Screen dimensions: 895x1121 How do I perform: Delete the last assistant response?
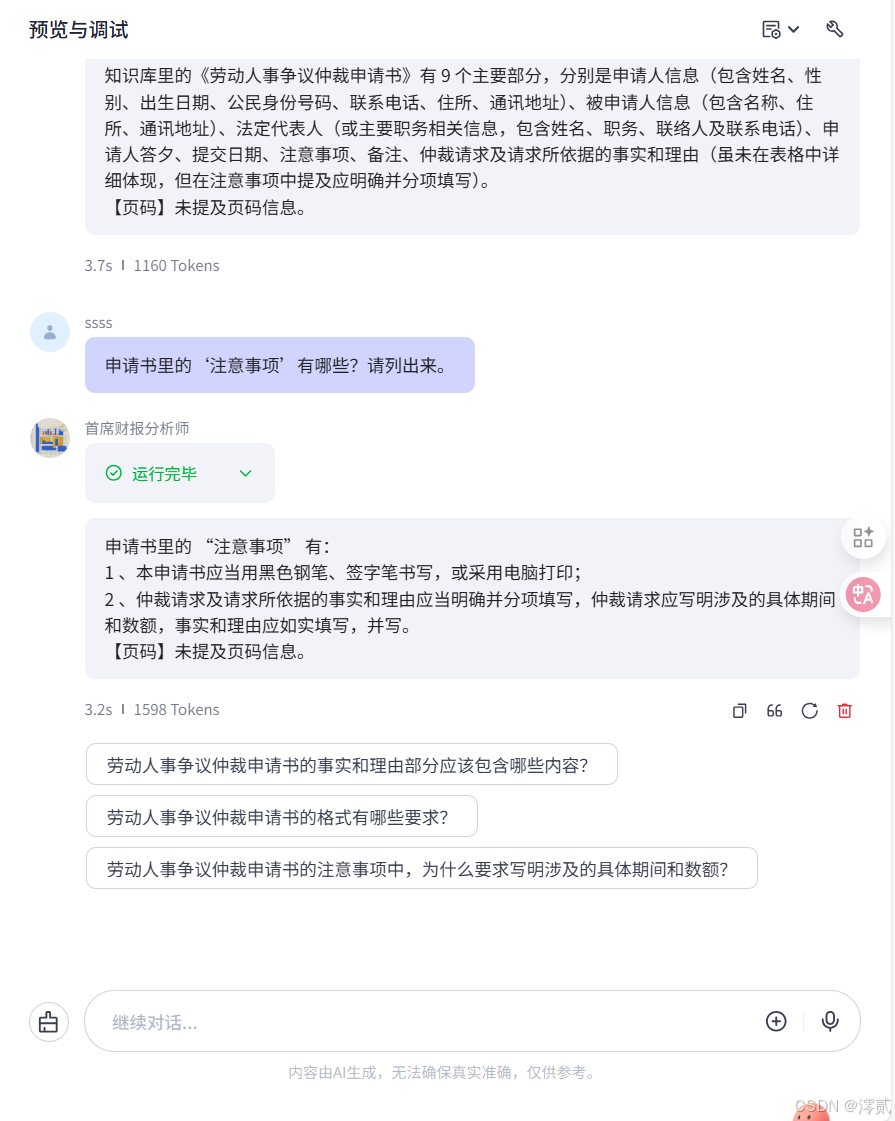click(x=844, y=709)
